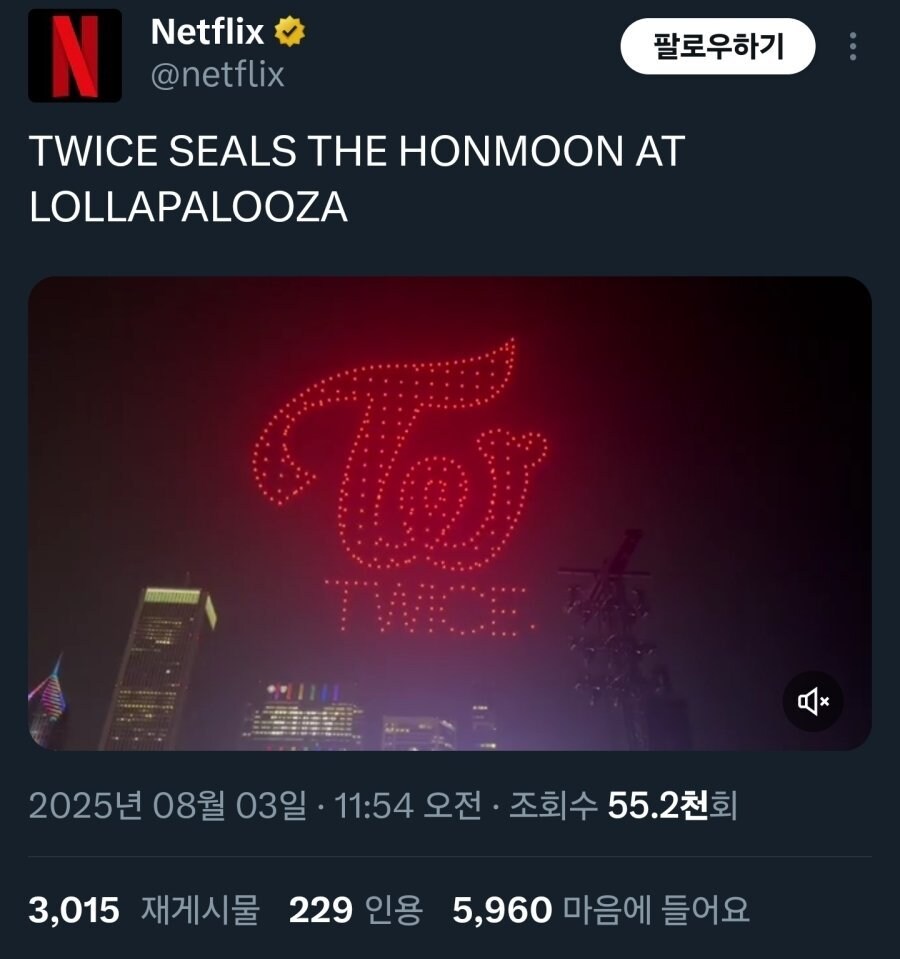Play the TWICE drone show video
The width and height of the screenshot is (900, 959).
[x=449, y=512]
